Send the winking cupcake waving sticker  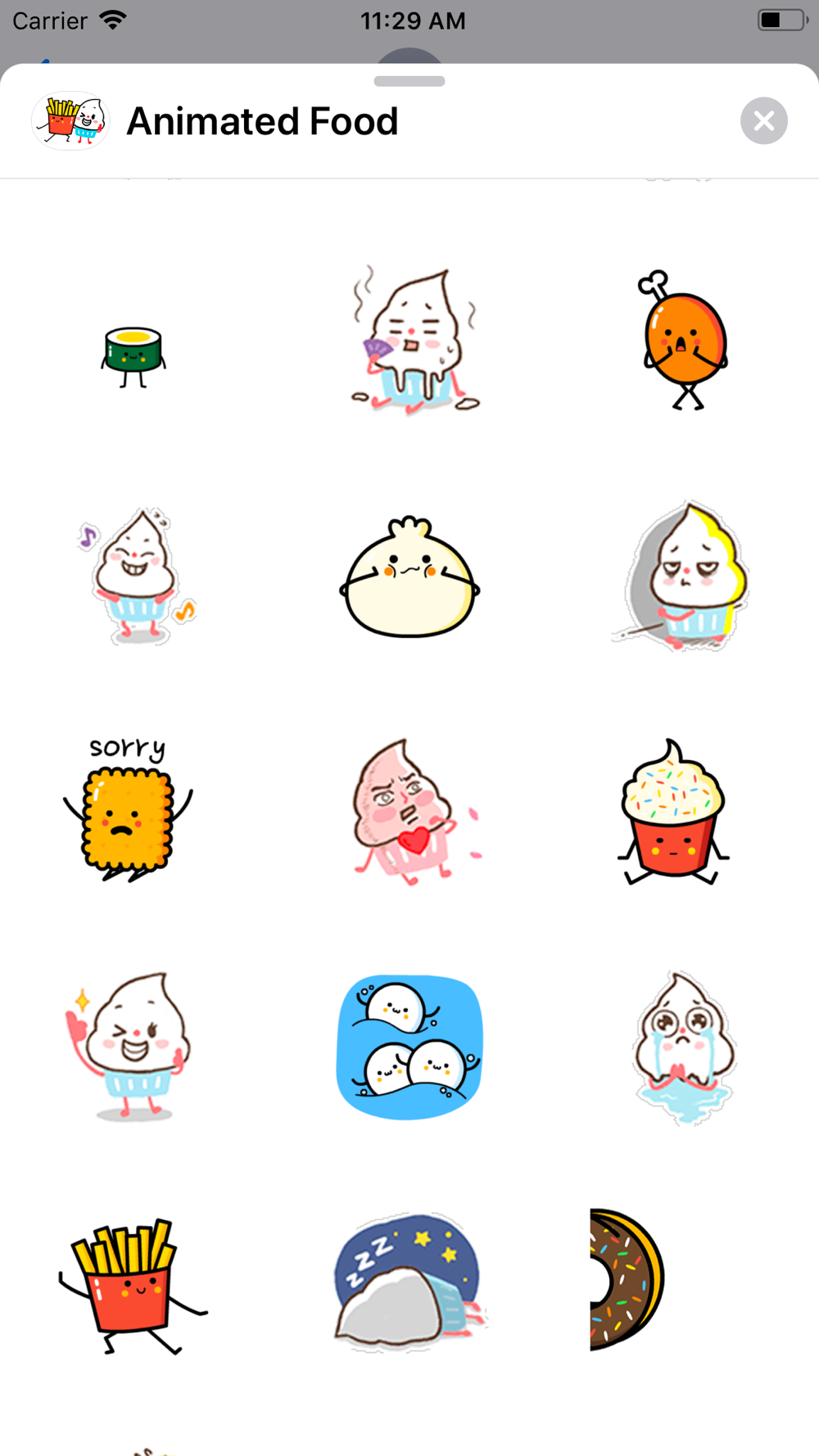pos(129,1046)
